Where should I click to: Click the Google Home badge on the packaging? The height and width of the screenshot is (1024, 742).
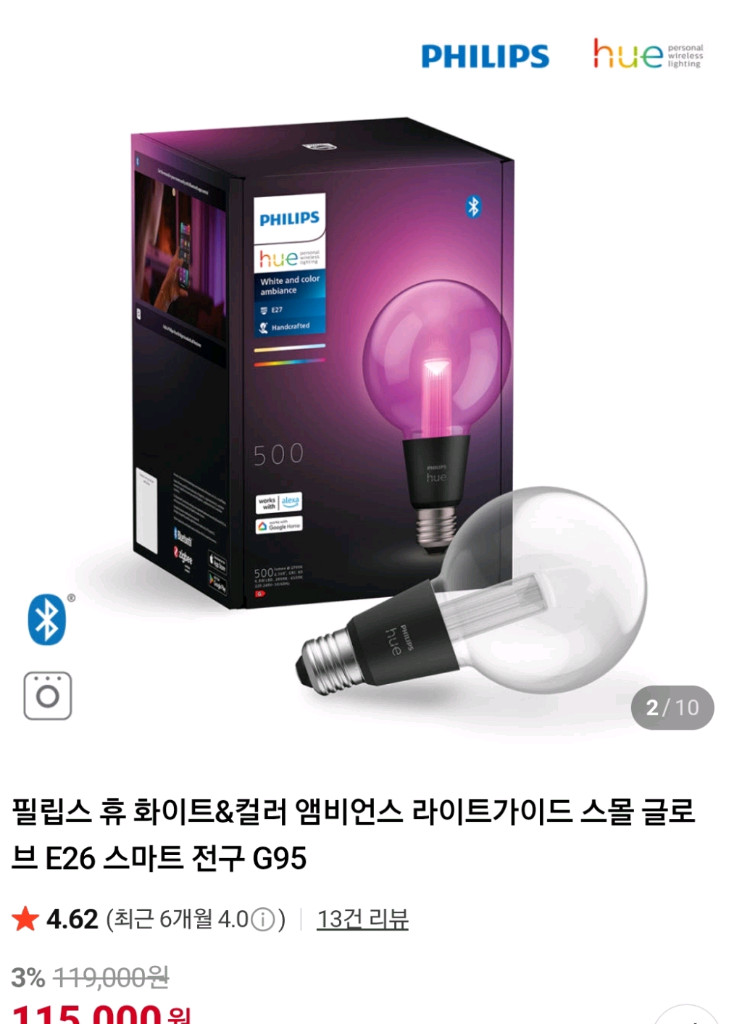click(278, 525)
